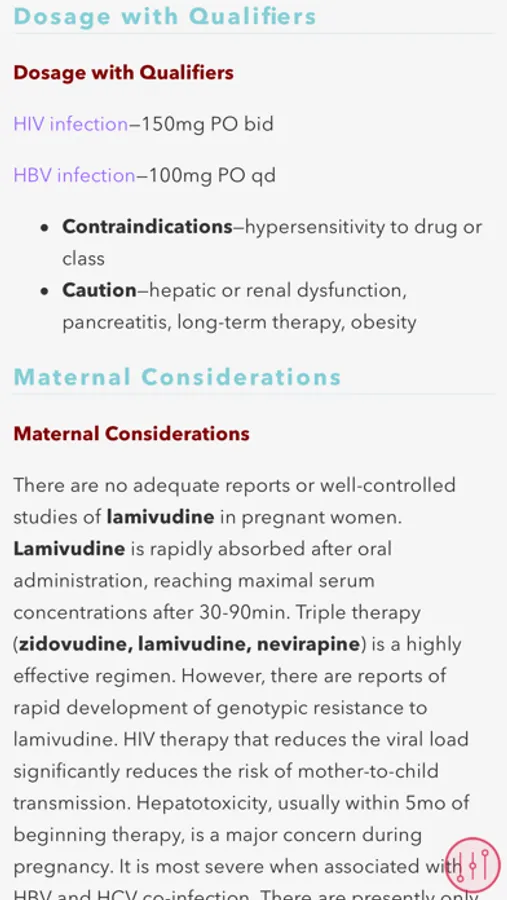Open the floating display settings sliders button
This screenshot has height=900, width=507.
pyautogui.click(x=473, y=865)
